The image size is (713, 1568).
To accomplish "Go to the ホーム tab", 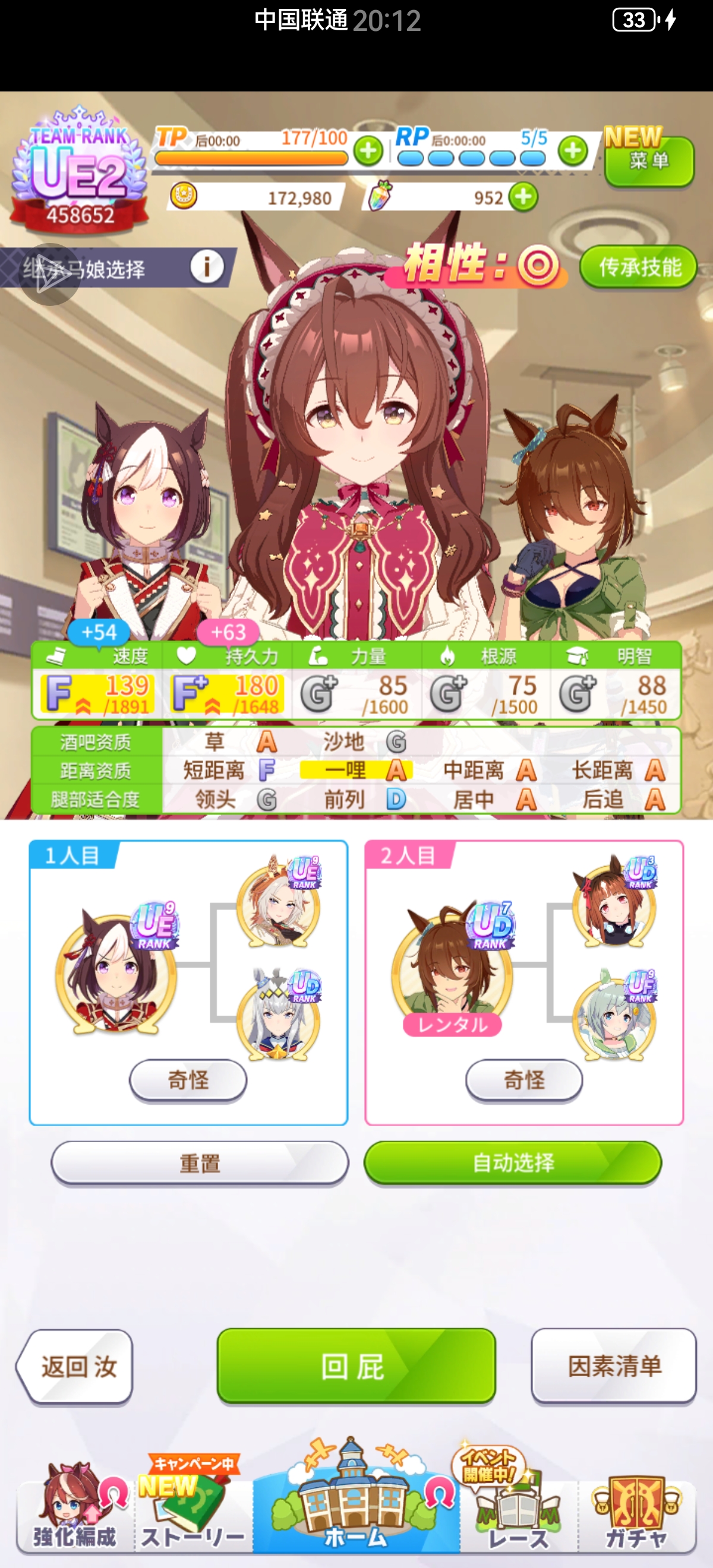I will [x=356, y=1510].
